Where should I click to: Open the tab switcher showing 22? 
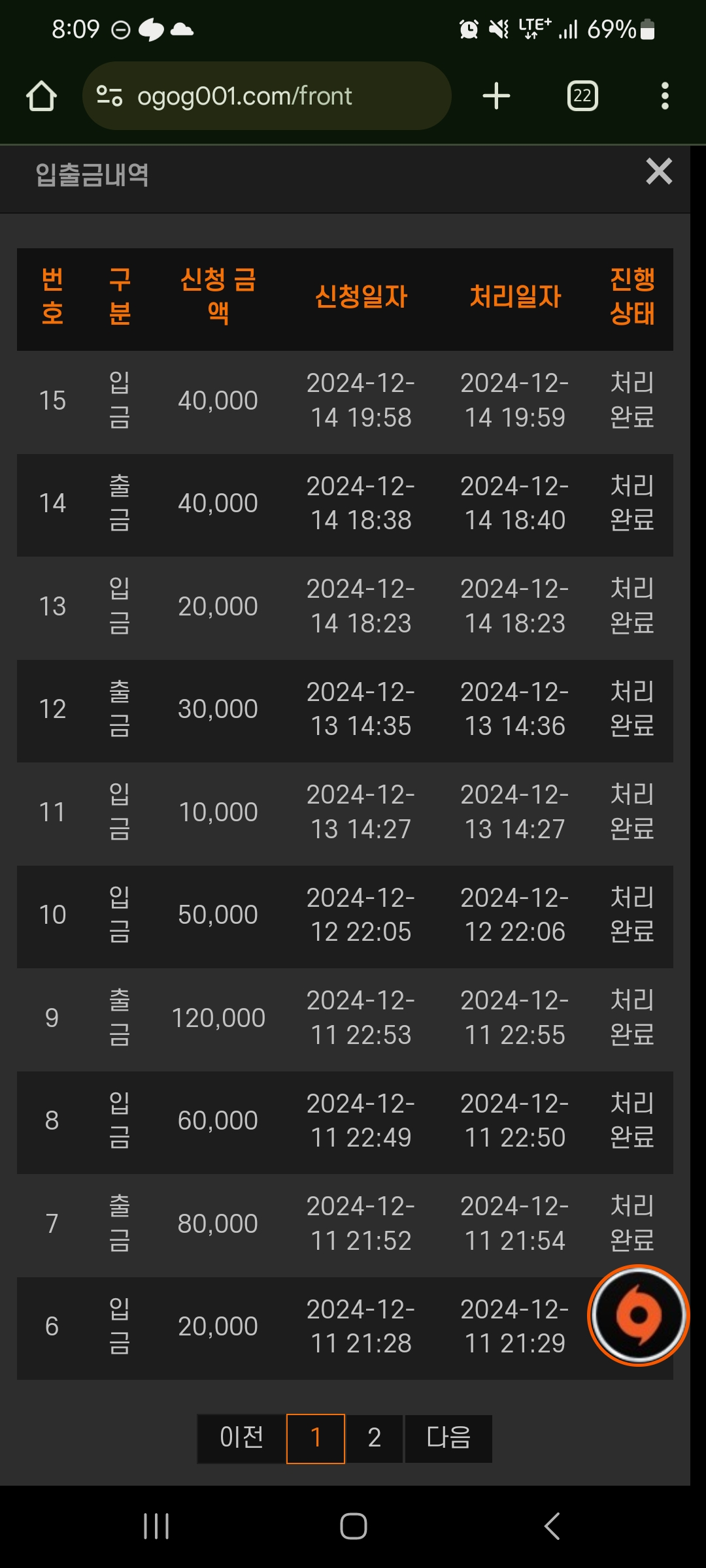pyautogui.click(x=582, y=96)
